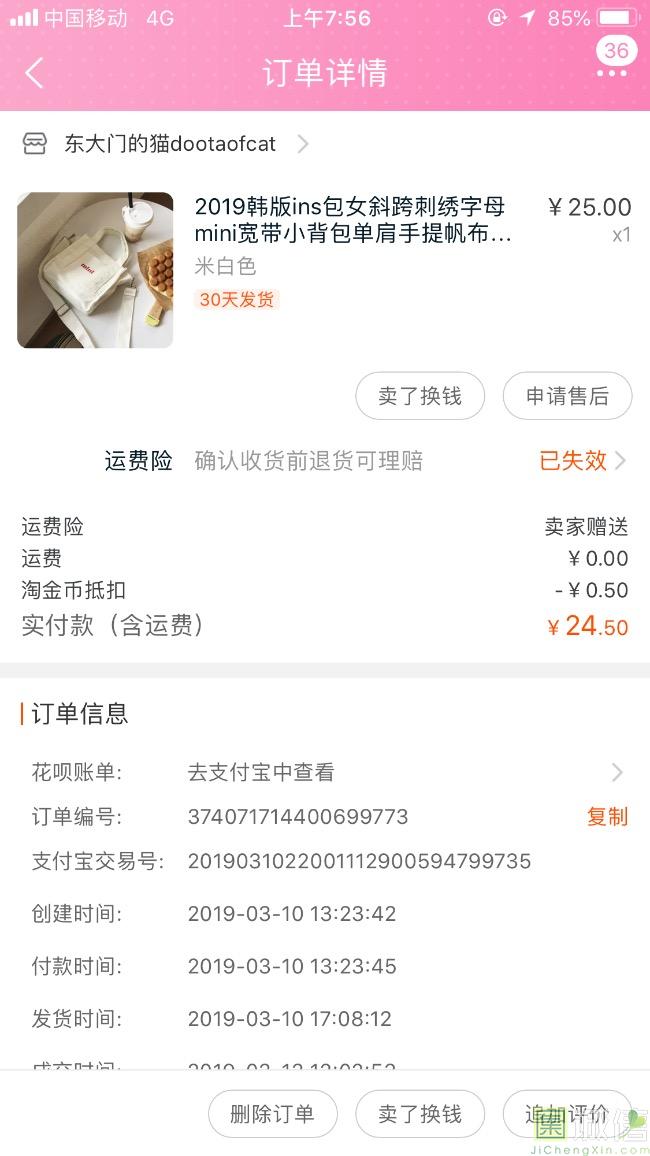Tap 追加评价 to add a follow-up review
The width and height of the screenshot is (650, 1156).
coord(567,1114)
